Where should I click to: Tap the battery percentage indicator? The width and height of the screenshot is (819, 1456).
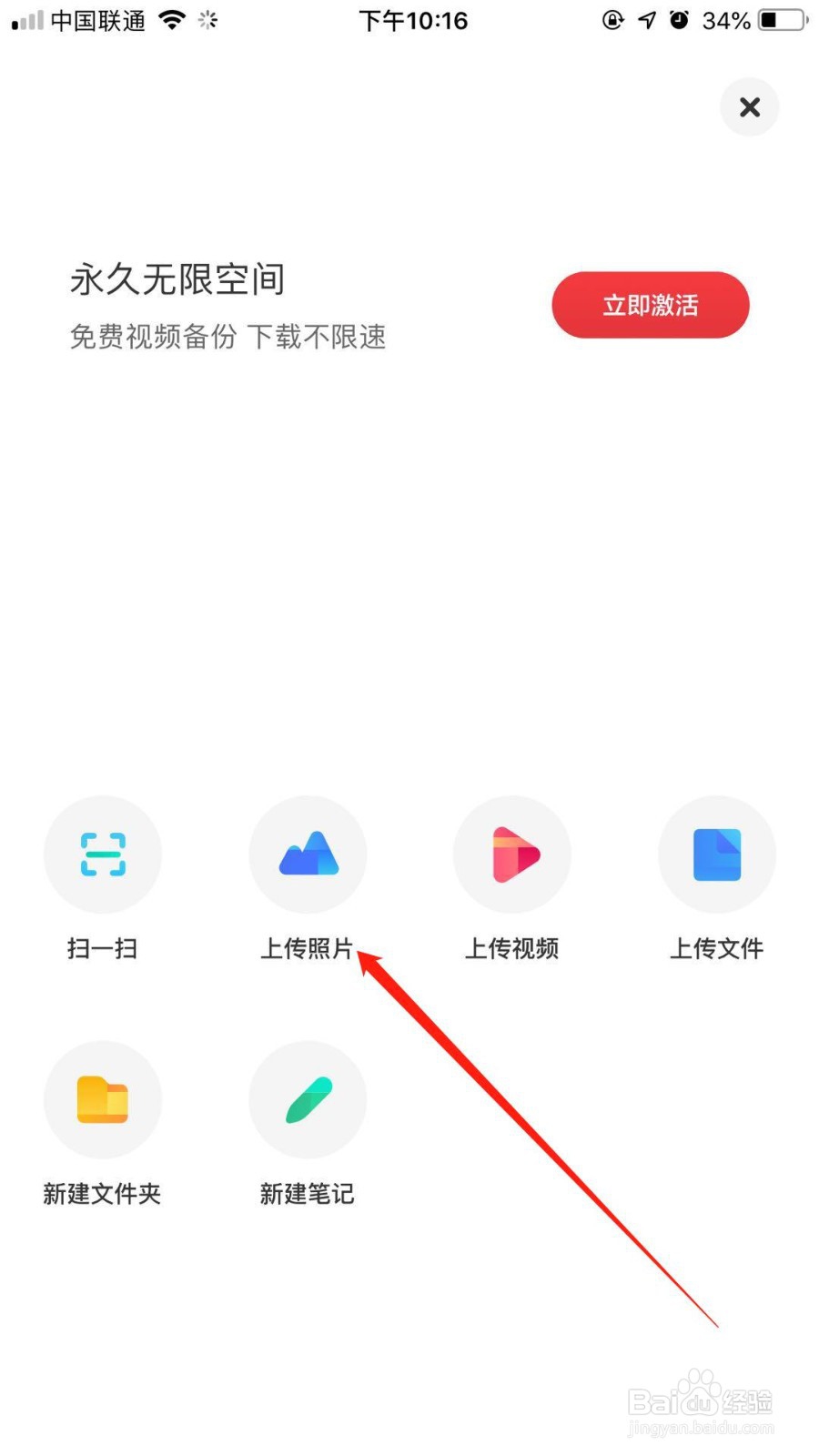(x=725, y=20)
